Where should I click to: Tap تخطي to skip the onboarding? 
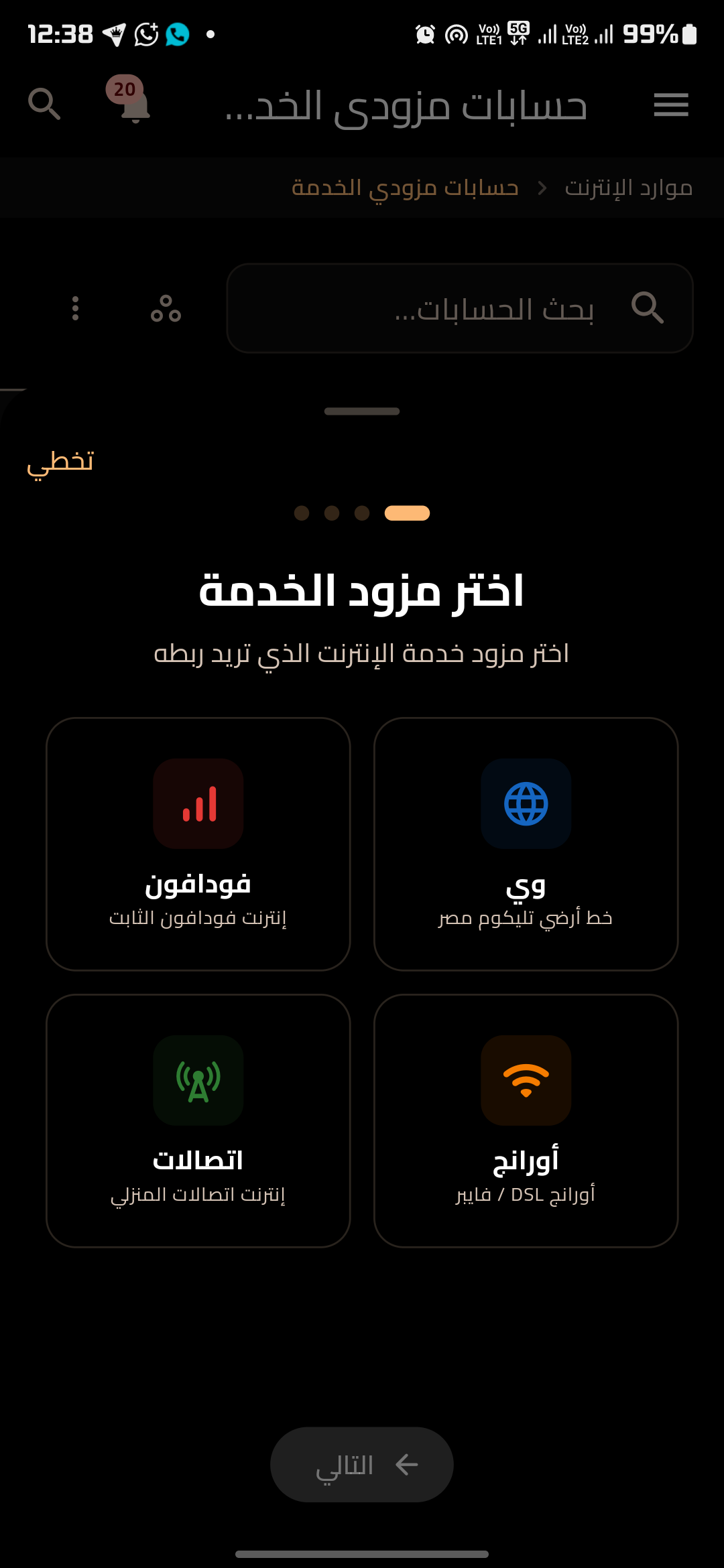pos(59,462)
